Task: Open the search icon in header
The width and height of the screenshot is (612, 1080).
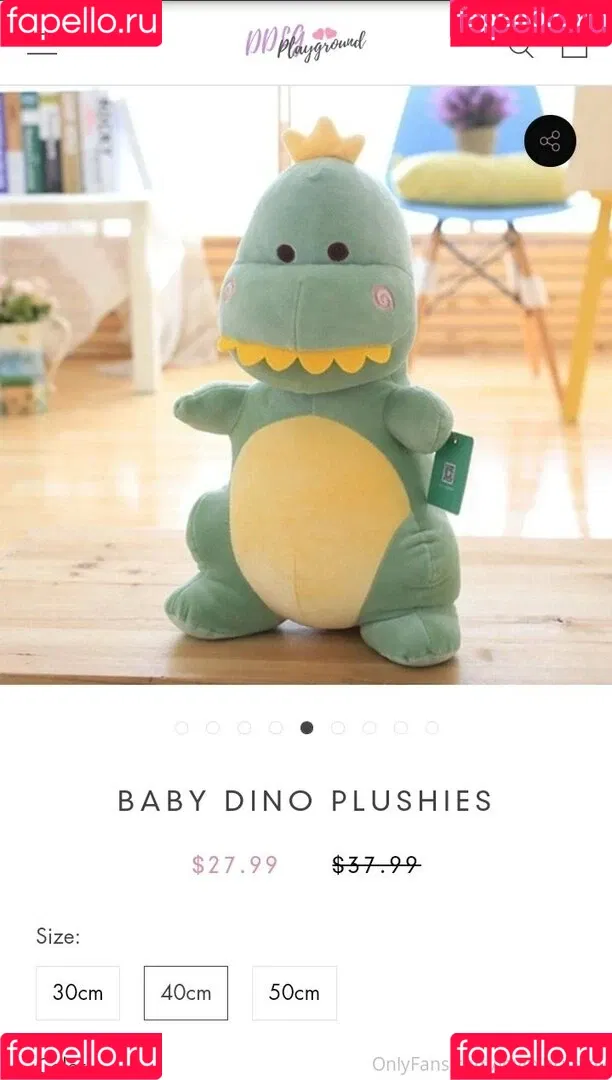Action: pos(521,49)
